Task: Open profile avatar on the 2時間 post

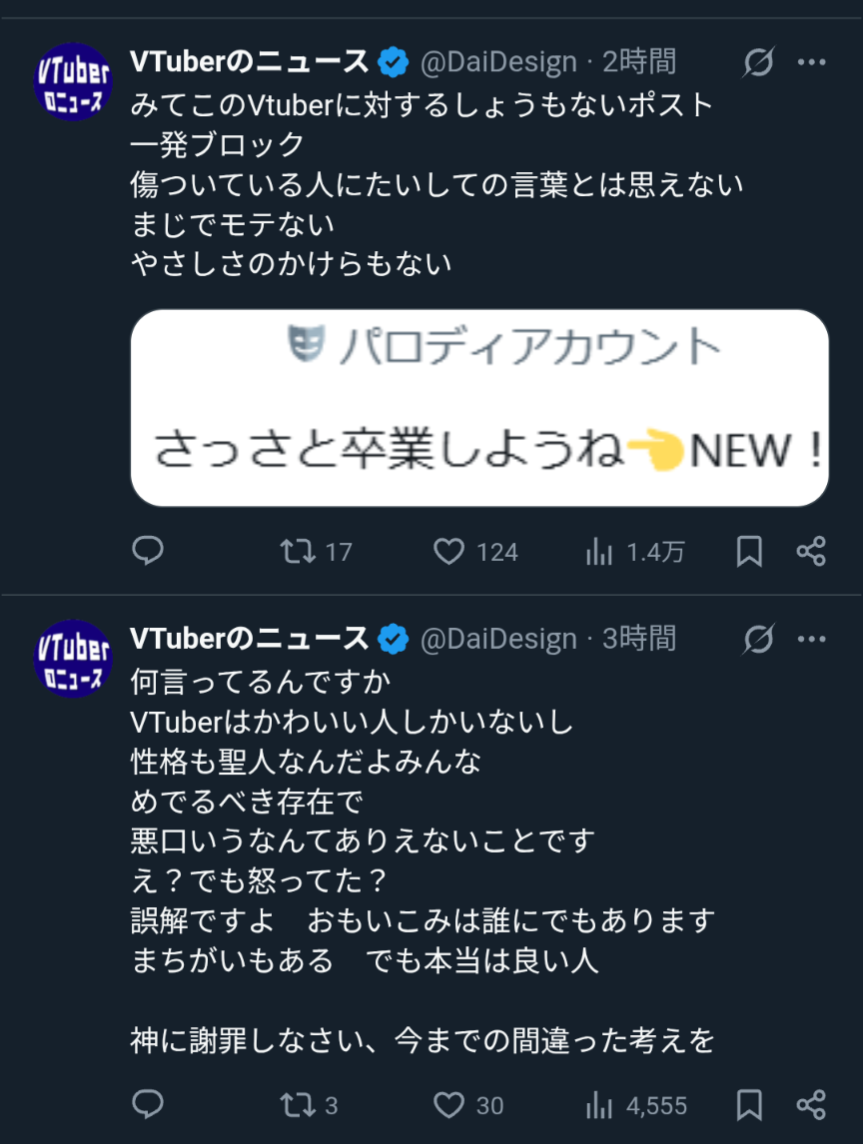Action: (x=73, y=81)
